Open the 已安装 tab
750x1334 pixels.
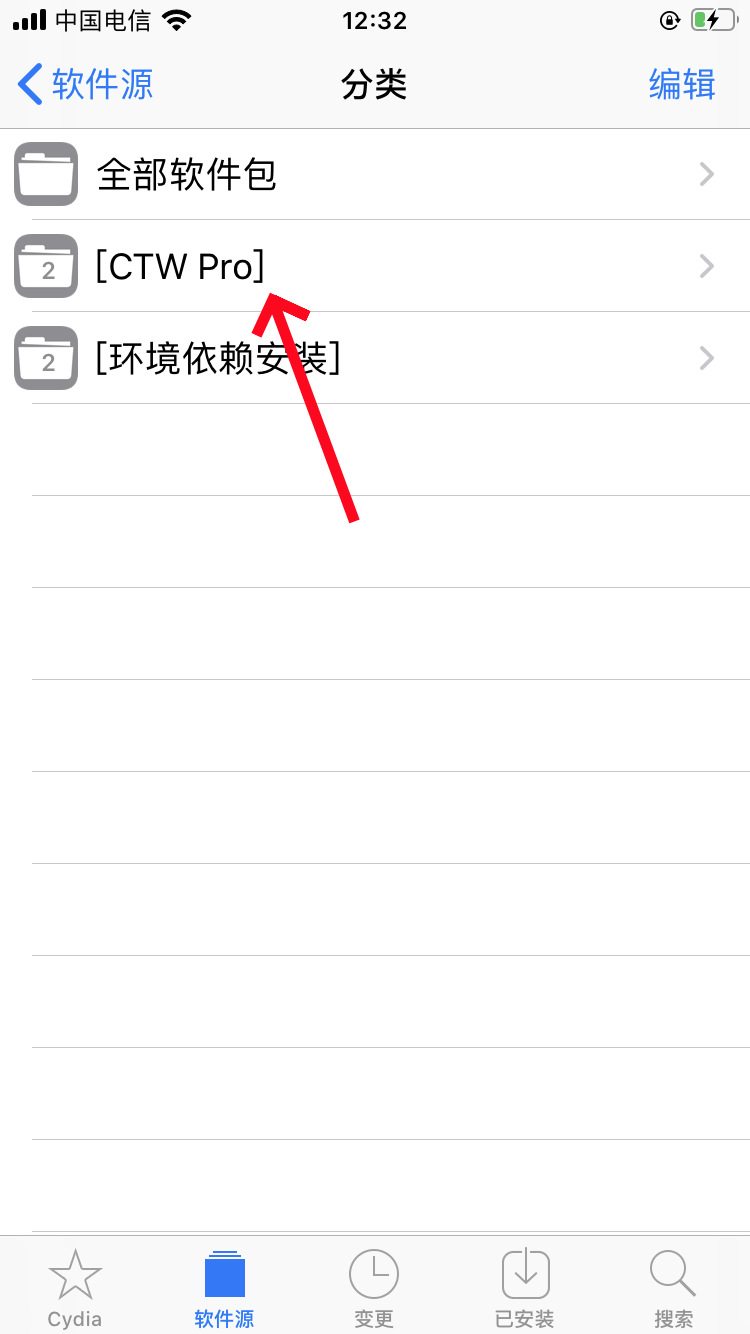click(x=525, y=1288)
